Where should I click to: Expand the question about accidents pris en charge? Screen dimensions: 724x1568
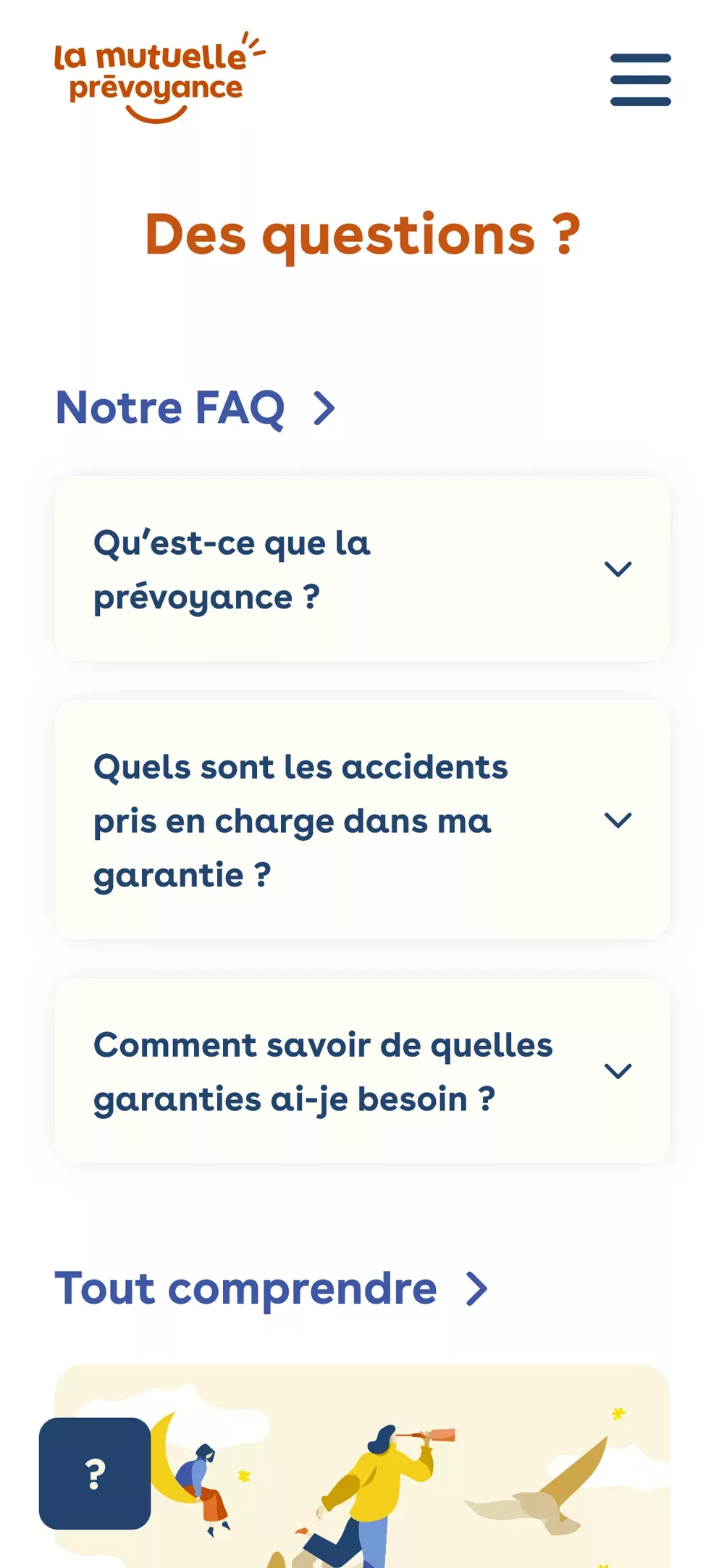[362, 820]
